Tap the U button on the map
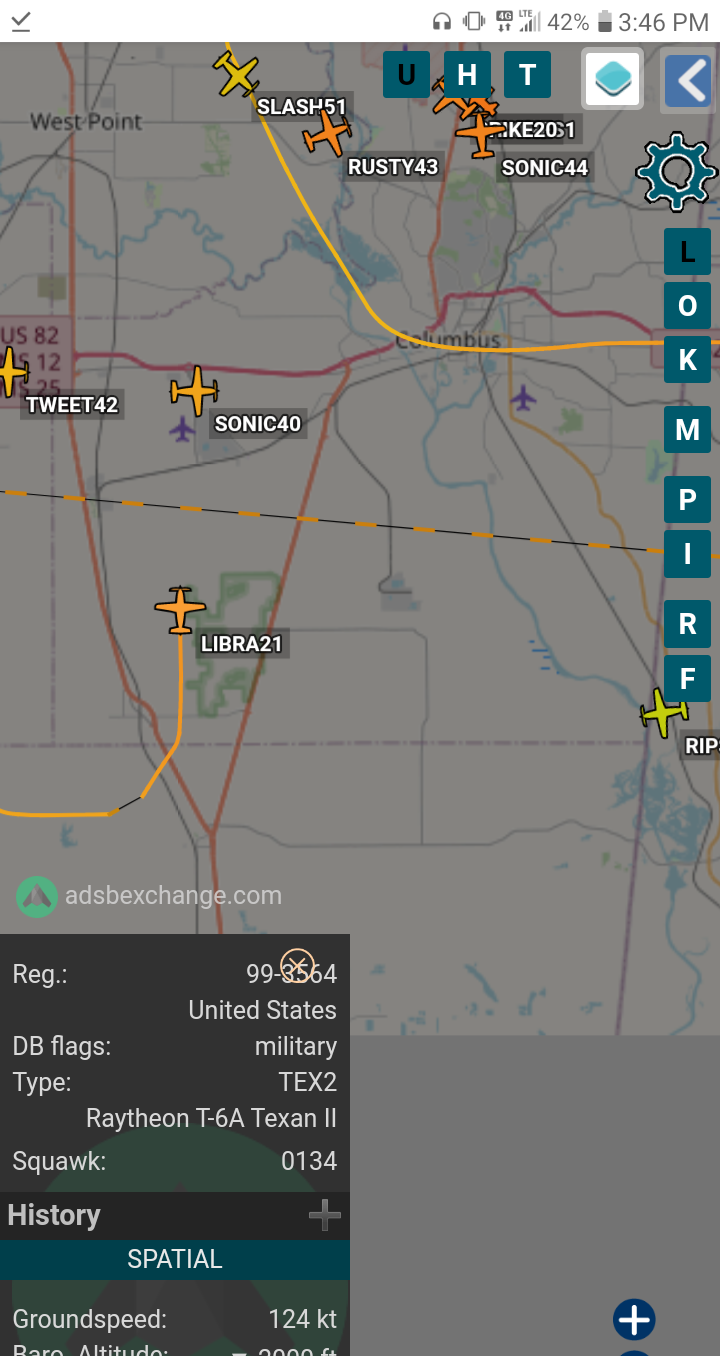 406,75
